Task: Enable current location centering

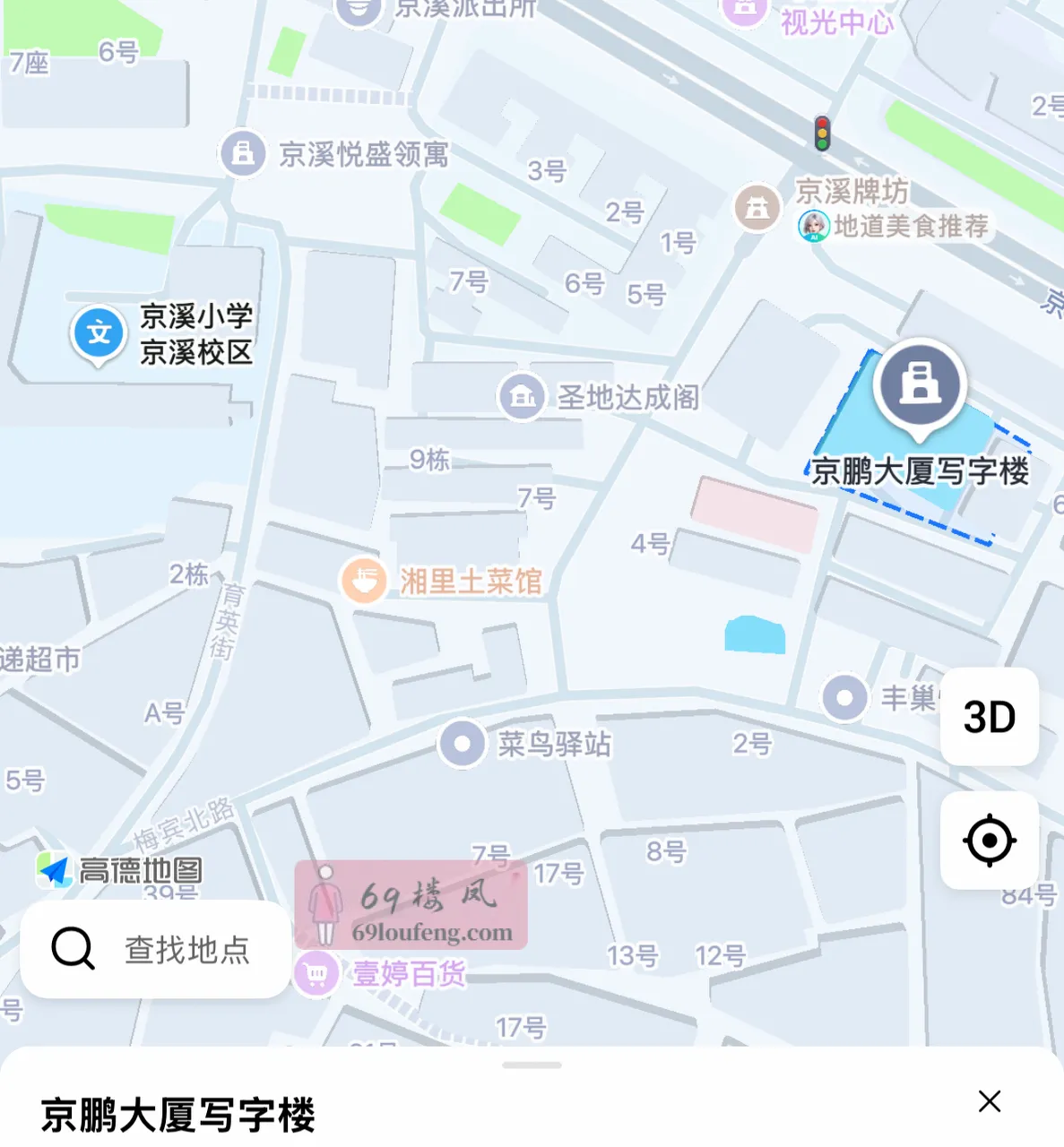Action: click(x=989, y=841)
